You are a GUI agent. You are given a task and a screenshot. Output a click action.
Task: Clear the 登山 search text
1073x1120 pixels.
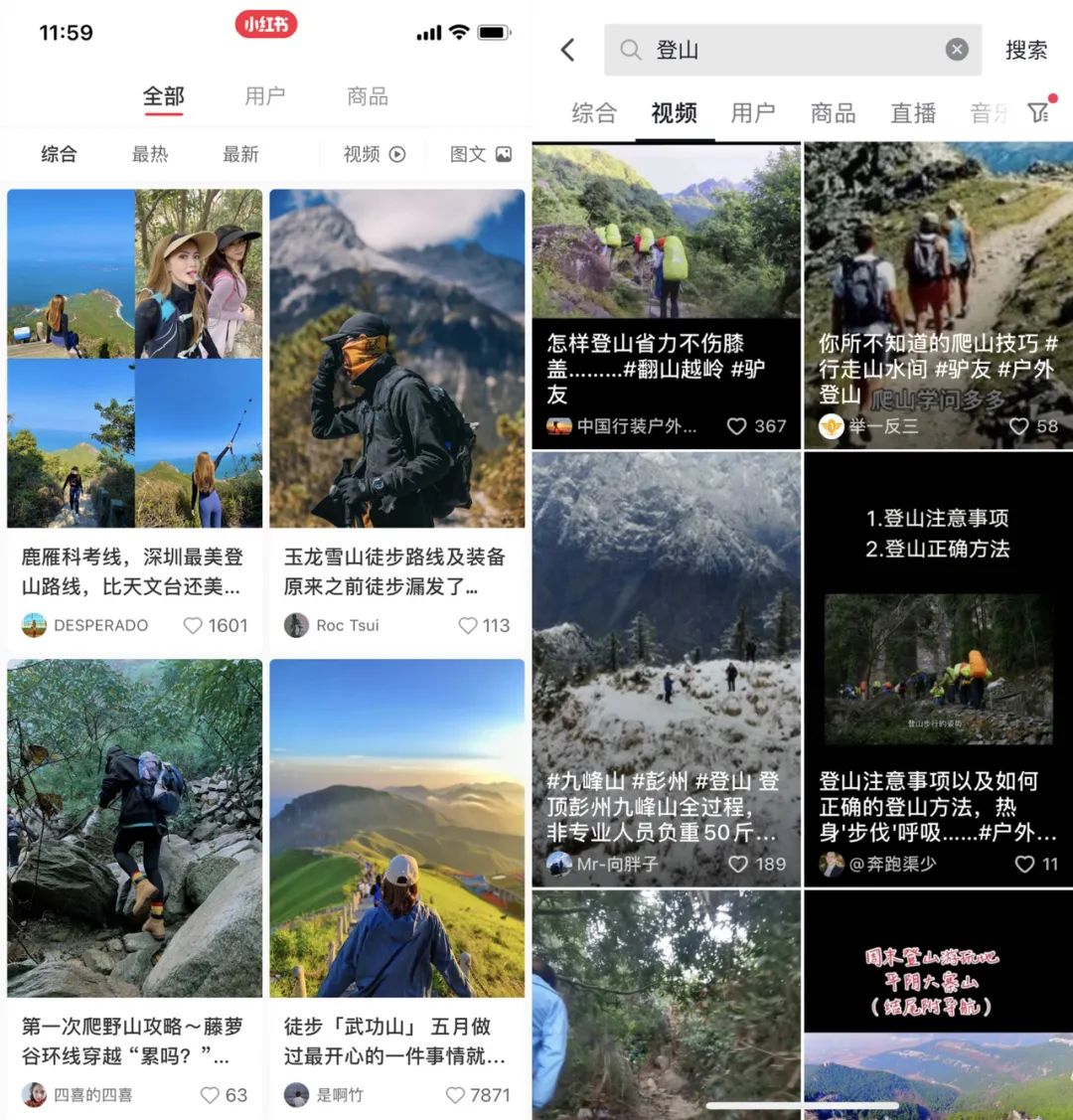pyautogui.click(x=956, y=50)
